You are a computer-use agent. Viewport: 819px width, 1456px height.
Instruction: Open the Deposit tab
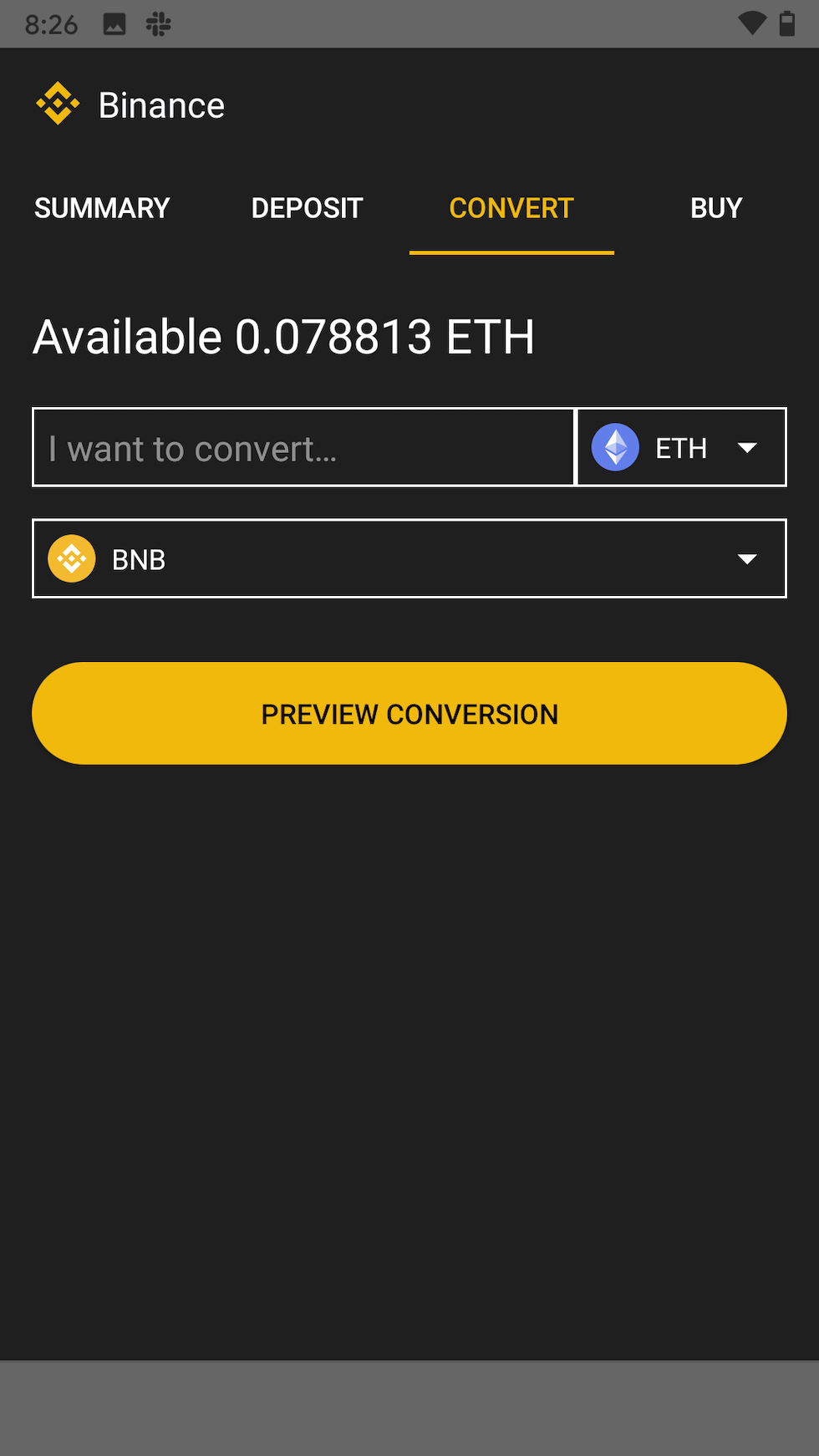[307, 208]
